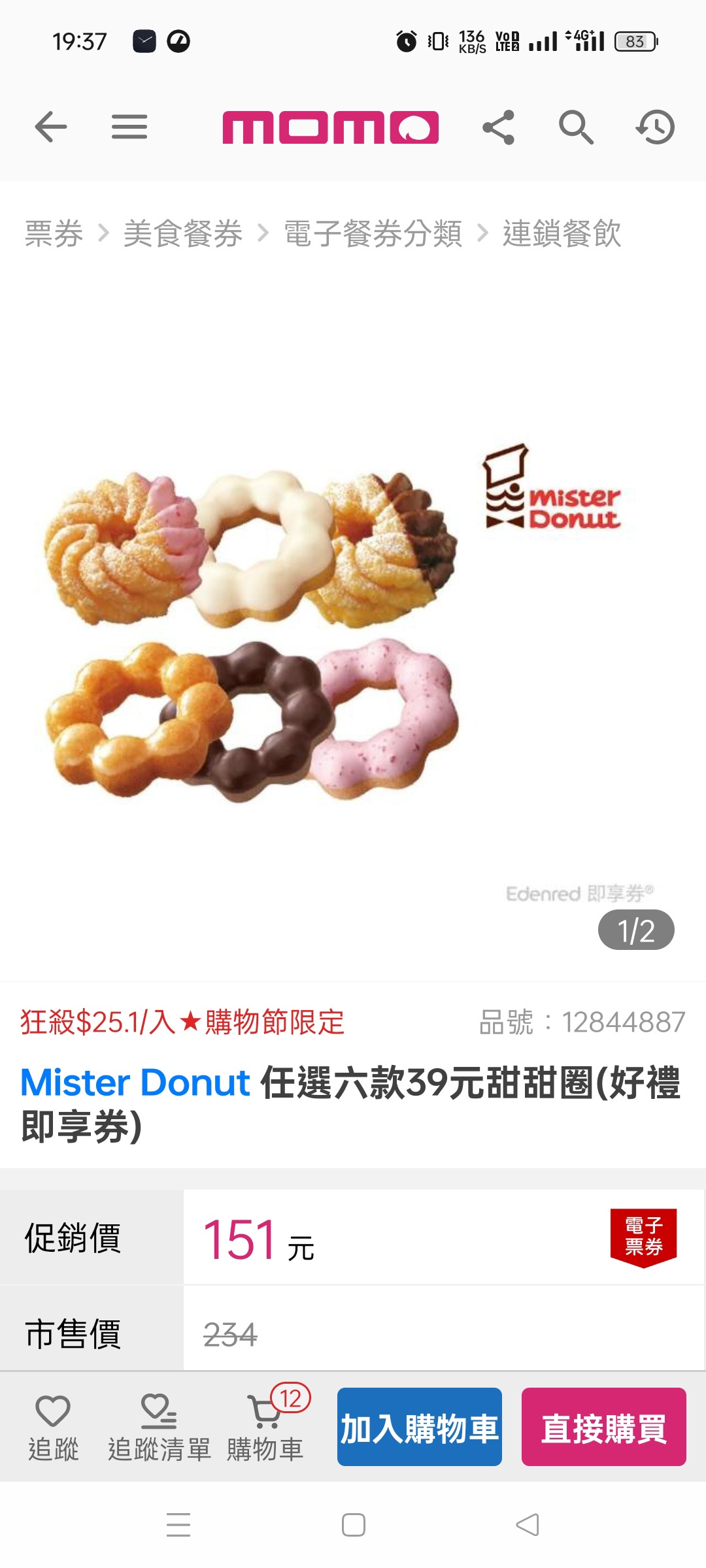Tap the system home button

point(353,1525)
